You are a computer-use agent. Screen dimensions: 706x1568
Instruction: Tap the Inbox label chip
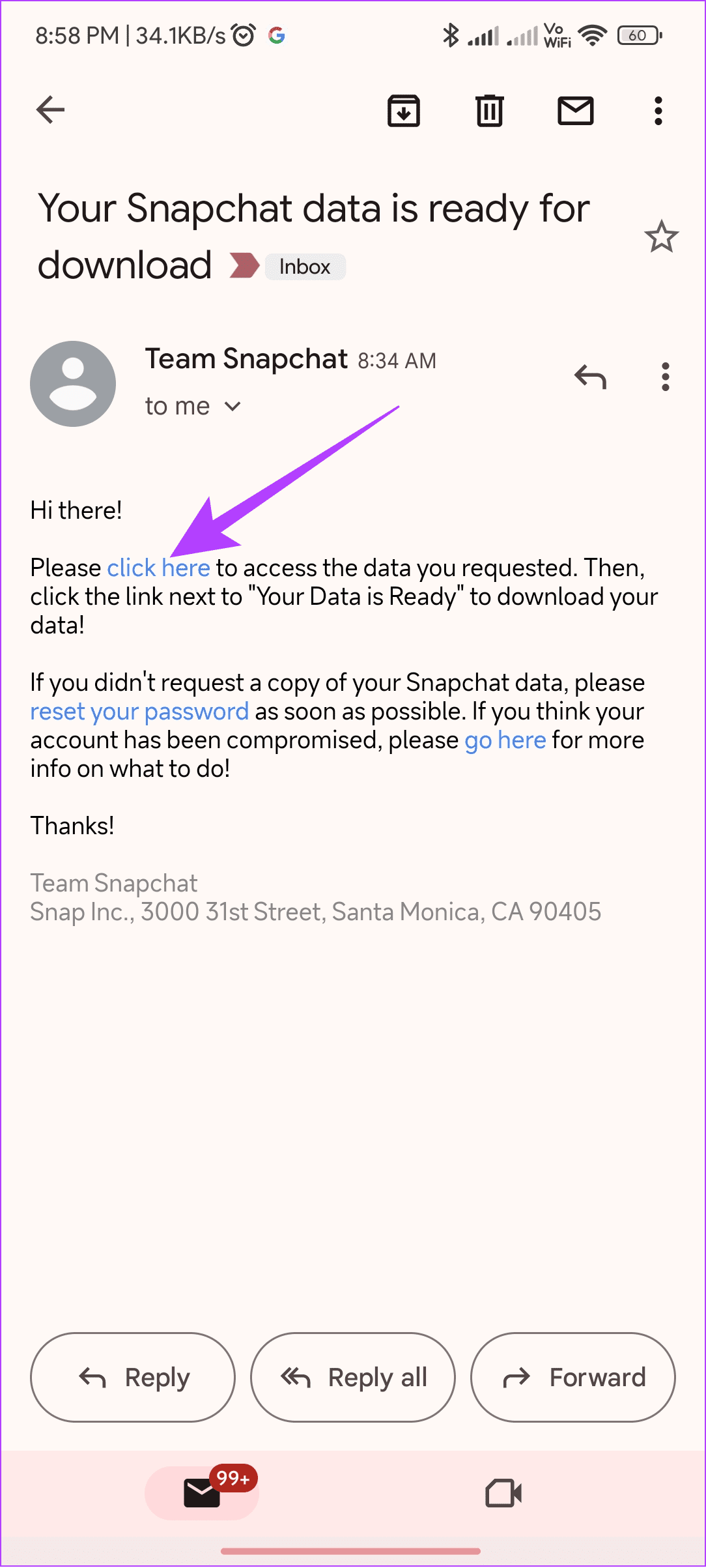(x=305, y=267)
